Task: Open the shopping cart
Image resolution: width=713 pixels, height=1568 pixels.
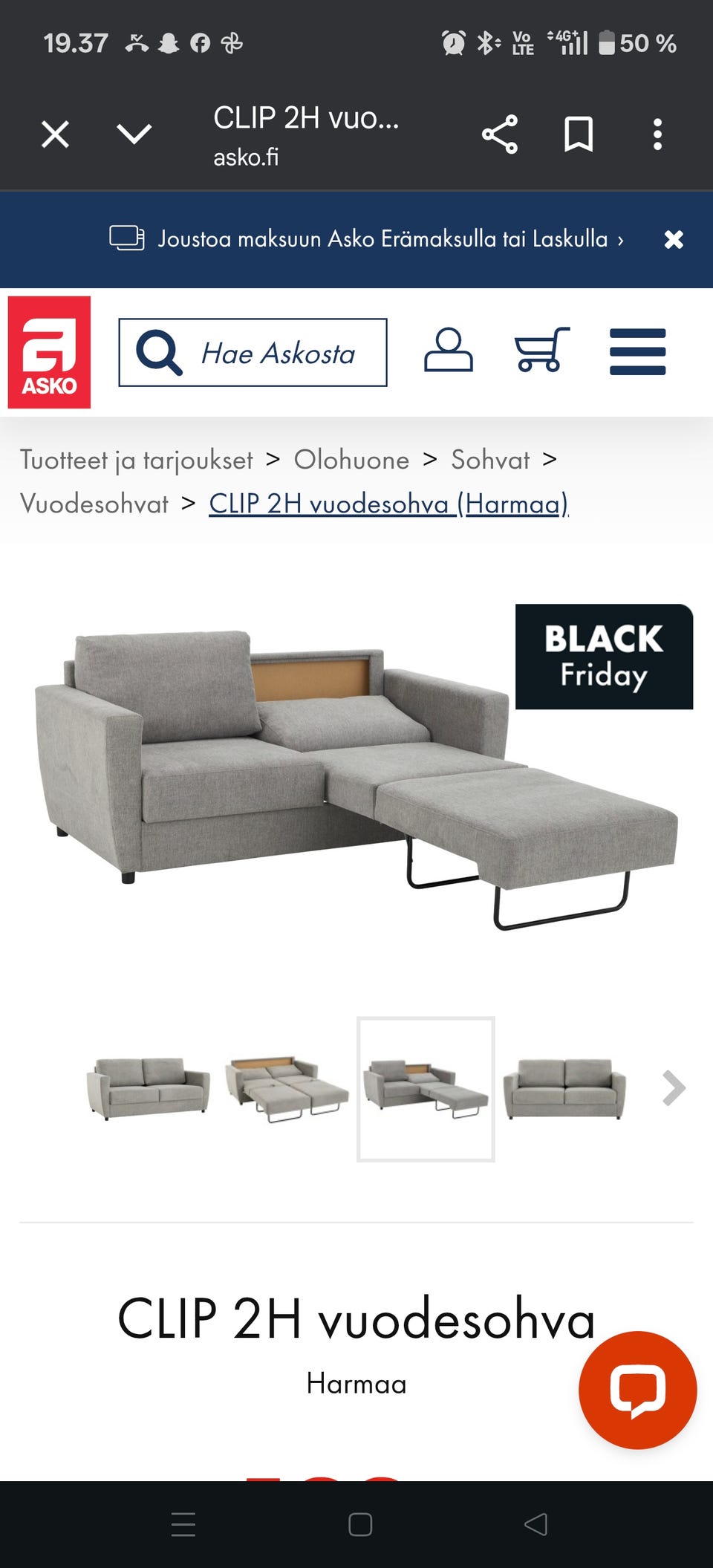Action: pos(541,350)
